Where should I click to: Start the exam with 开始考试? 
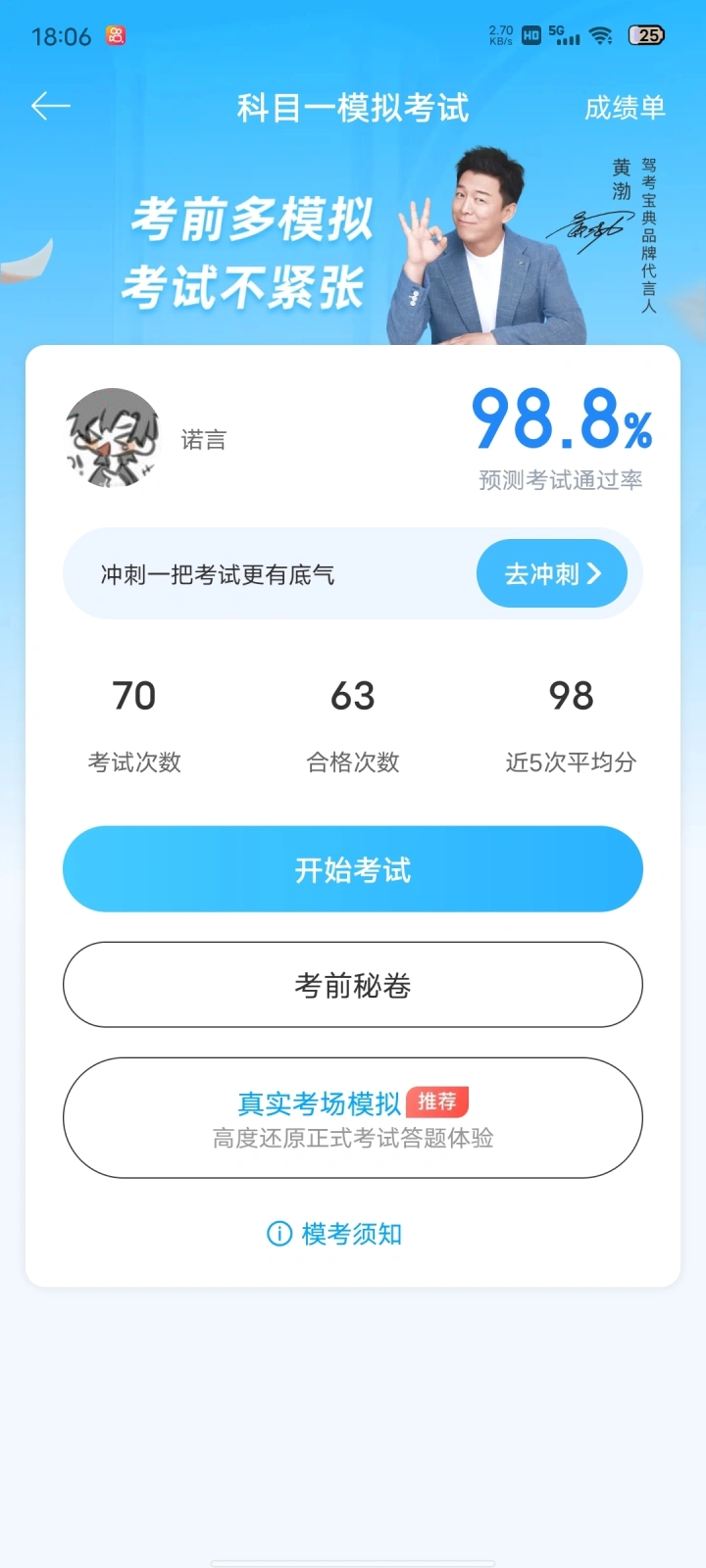(x=353, y=869)
